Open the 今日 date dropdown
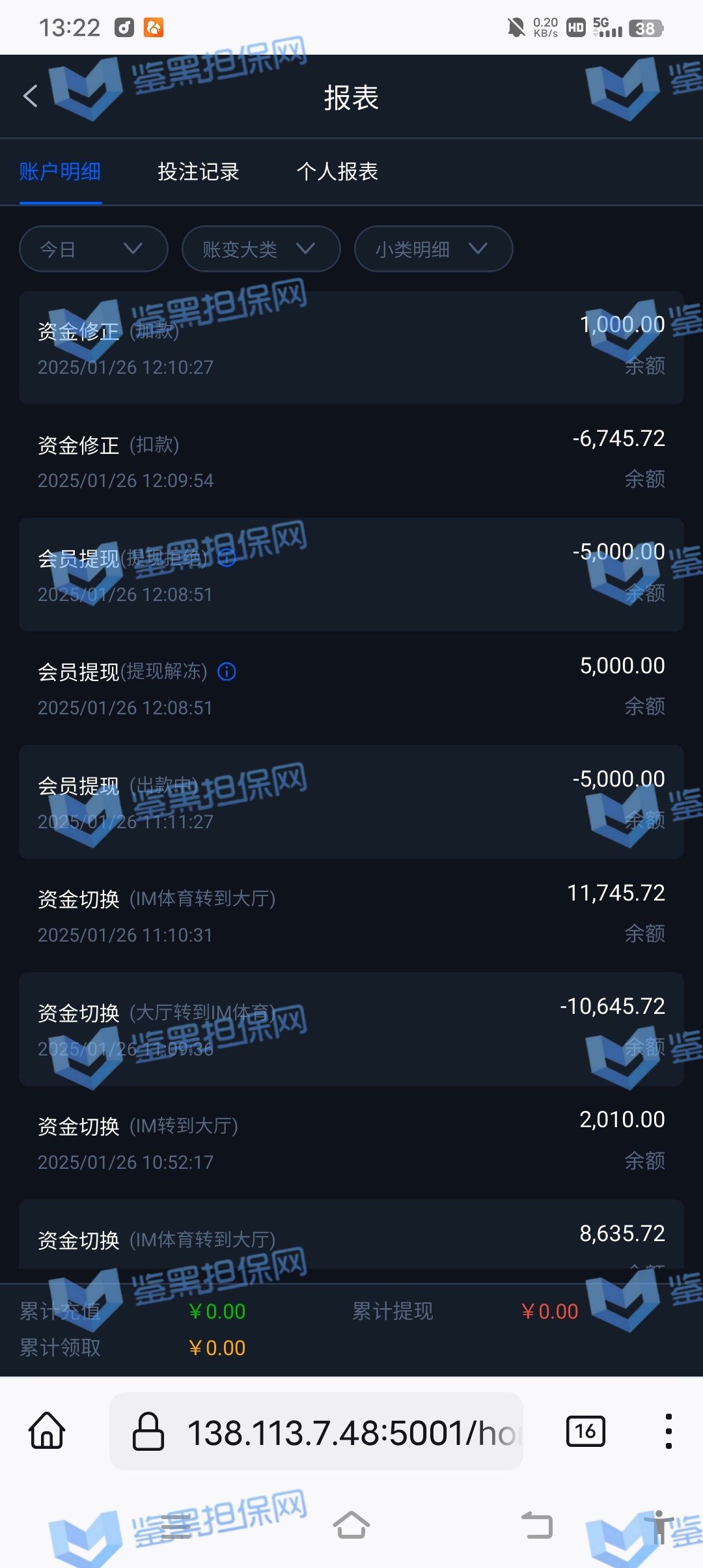 [94, 249]
